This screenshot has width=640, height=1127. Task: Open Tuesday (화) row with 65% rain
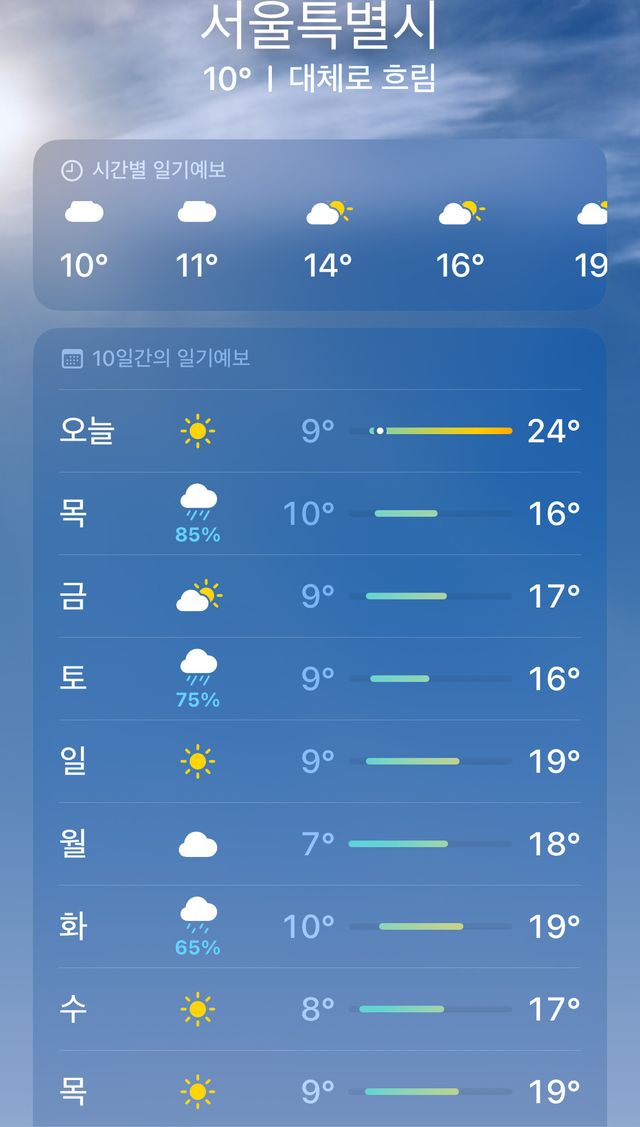[320, 927]
